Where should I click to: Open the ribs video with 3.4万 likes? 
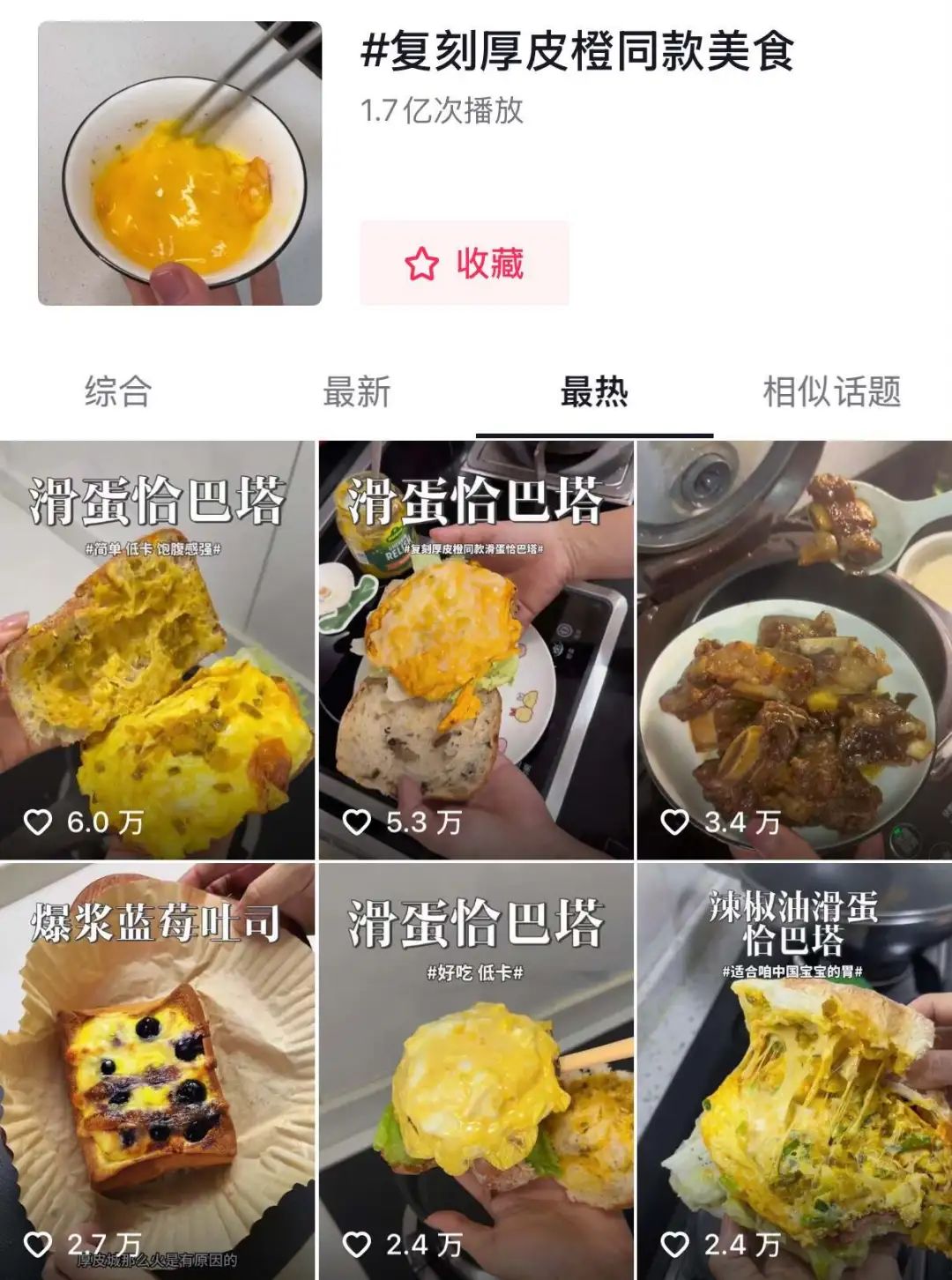(x=794, y=651)
